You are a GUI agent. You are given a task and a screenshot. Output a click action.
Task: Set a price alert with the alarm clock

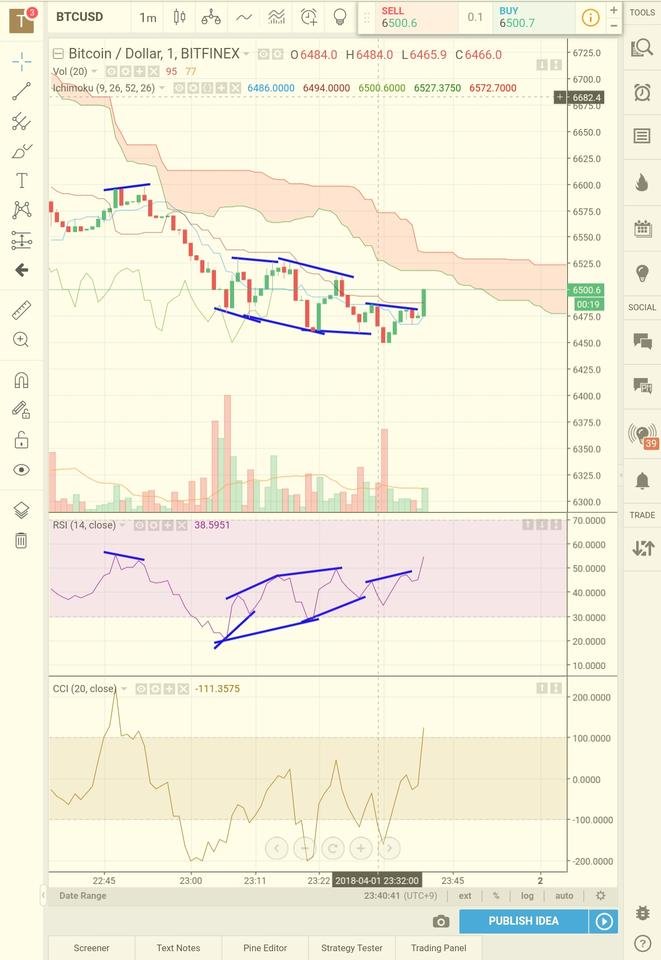coord(309,17)
